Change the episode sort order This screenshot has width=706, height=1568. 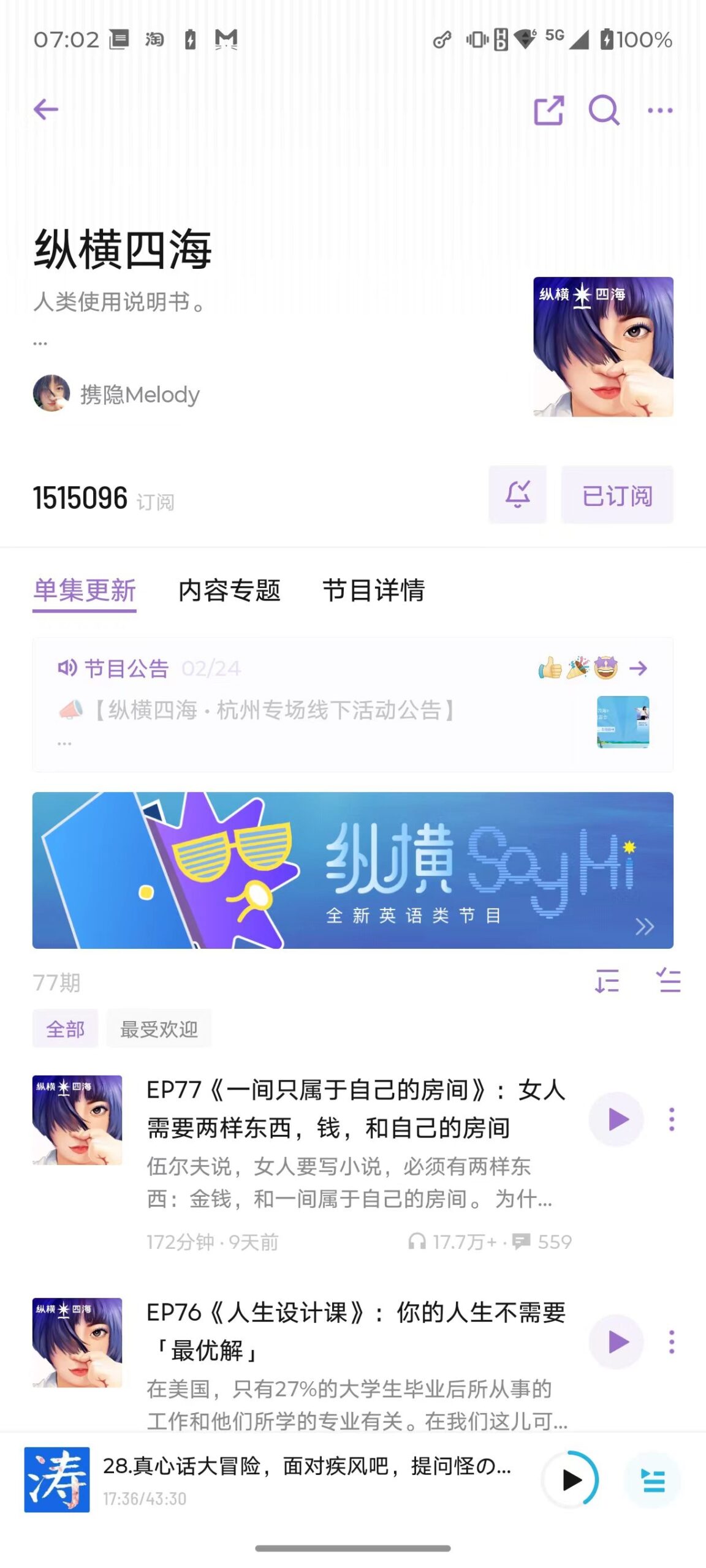(x=606, y=981)
